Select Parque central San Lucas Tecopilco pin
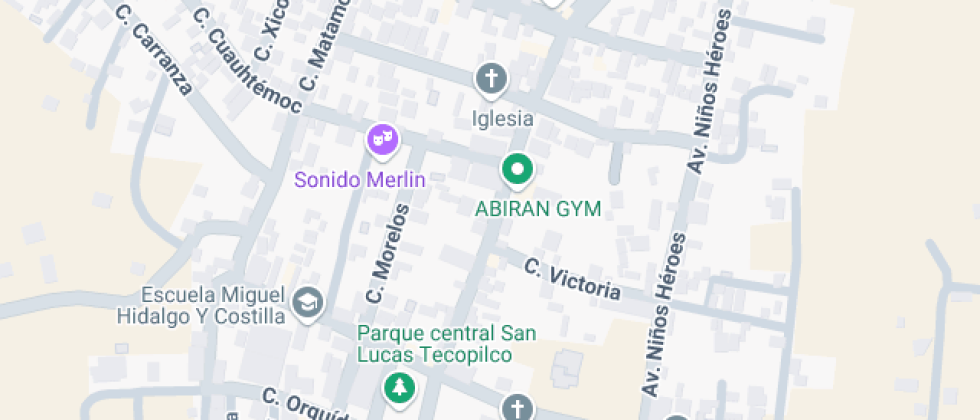 399,387
